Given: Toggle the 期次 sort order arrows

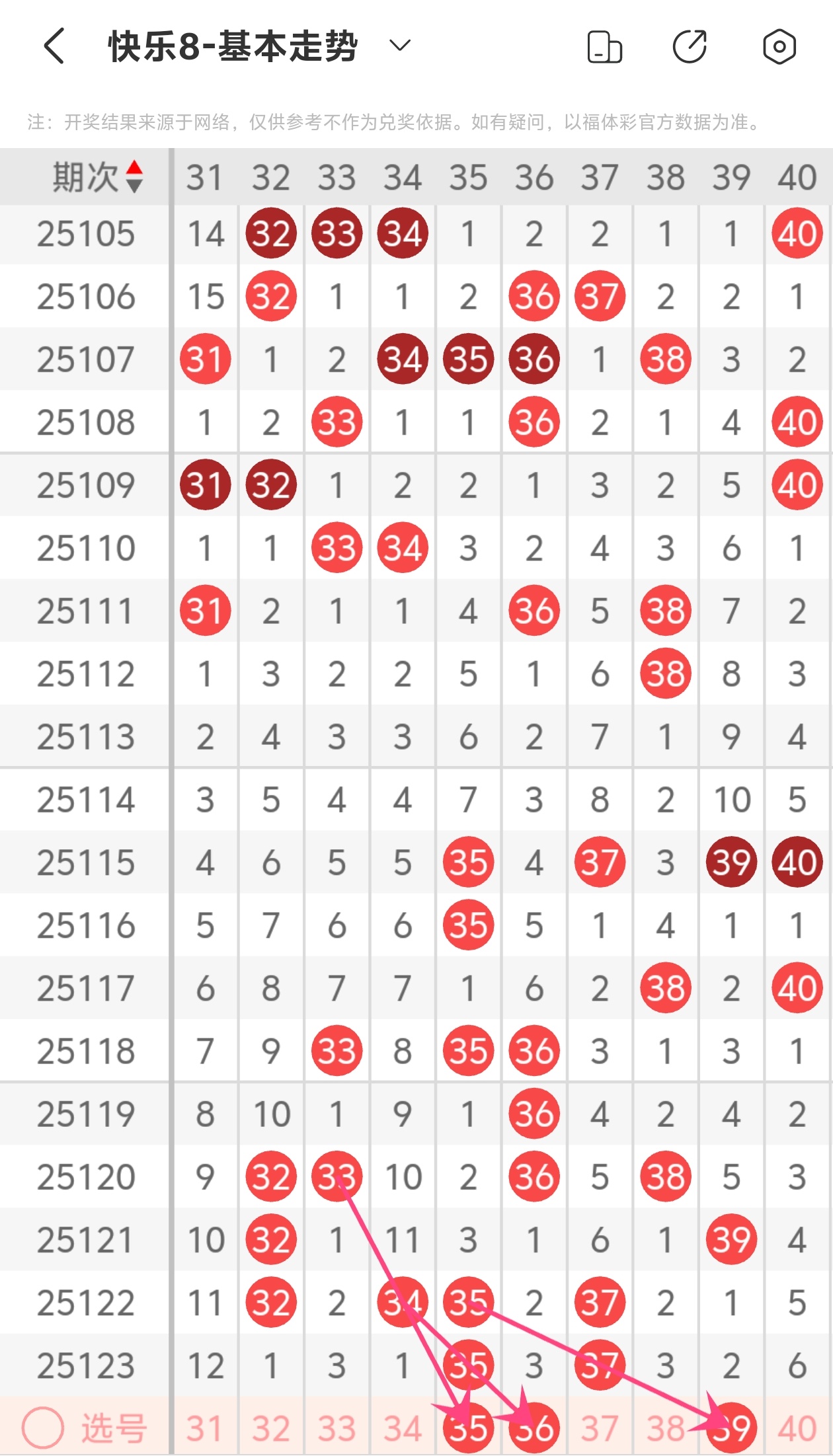Looking at the screenshot, I should point(134,176).
